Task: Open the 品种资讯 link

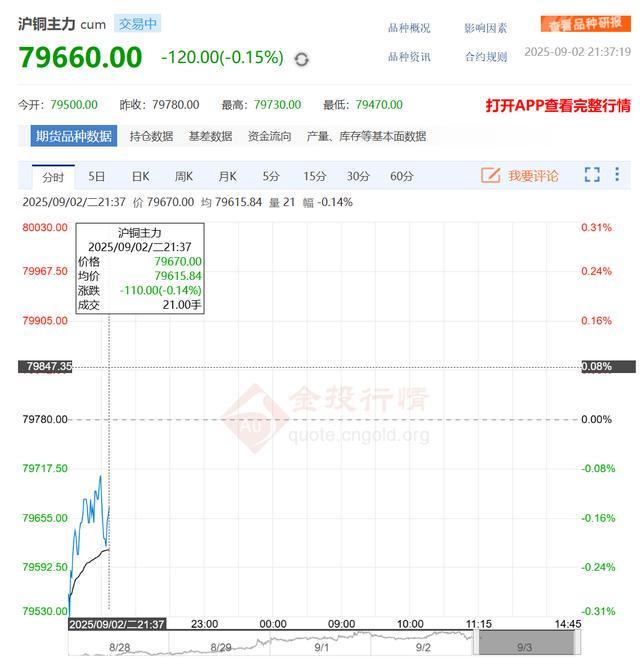Action: coord(409,57)
